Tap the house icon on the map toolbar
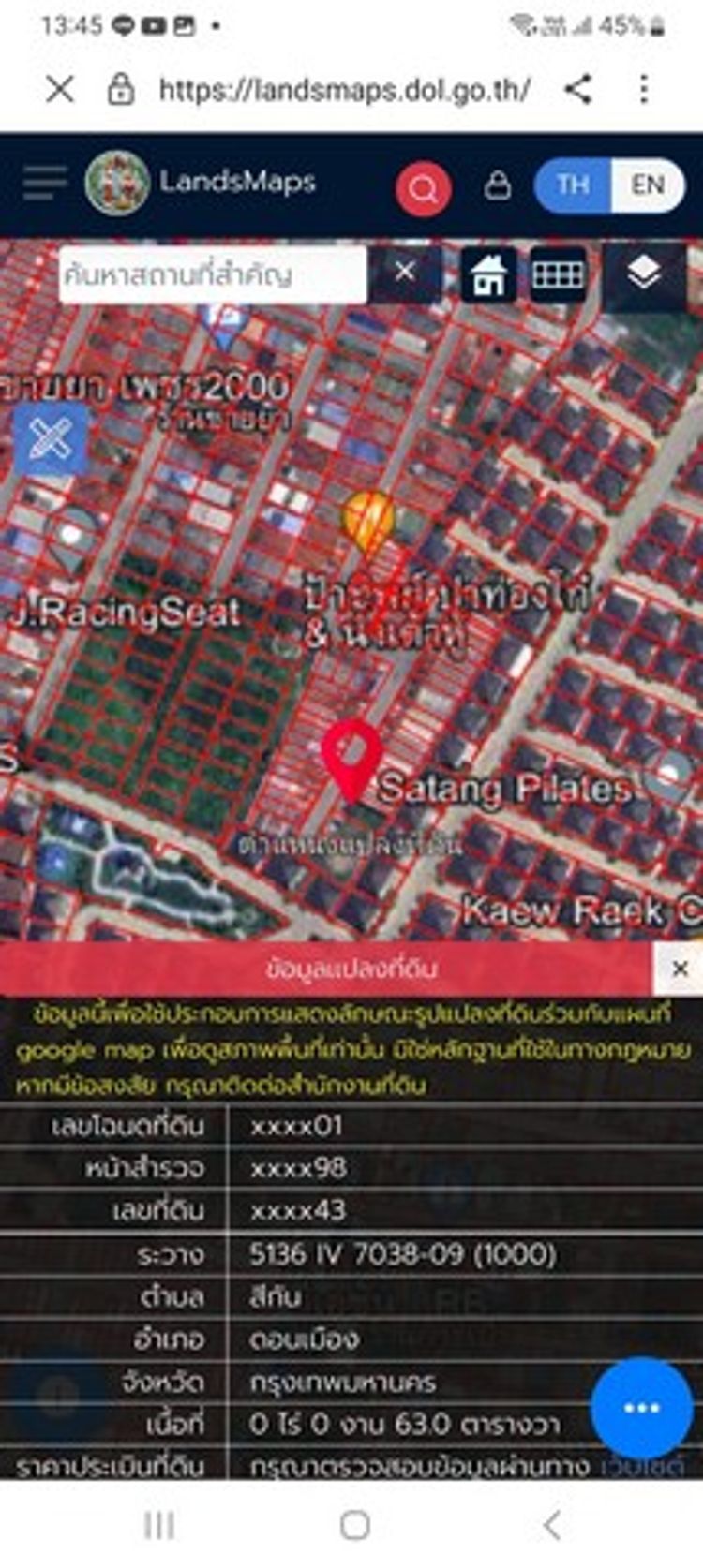 coord(488,275)
